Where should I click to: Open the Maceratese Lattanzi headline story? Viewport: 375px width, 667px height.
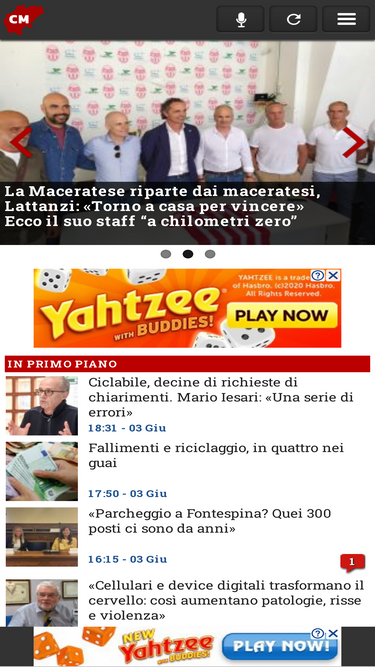click(x=162, y=206)
